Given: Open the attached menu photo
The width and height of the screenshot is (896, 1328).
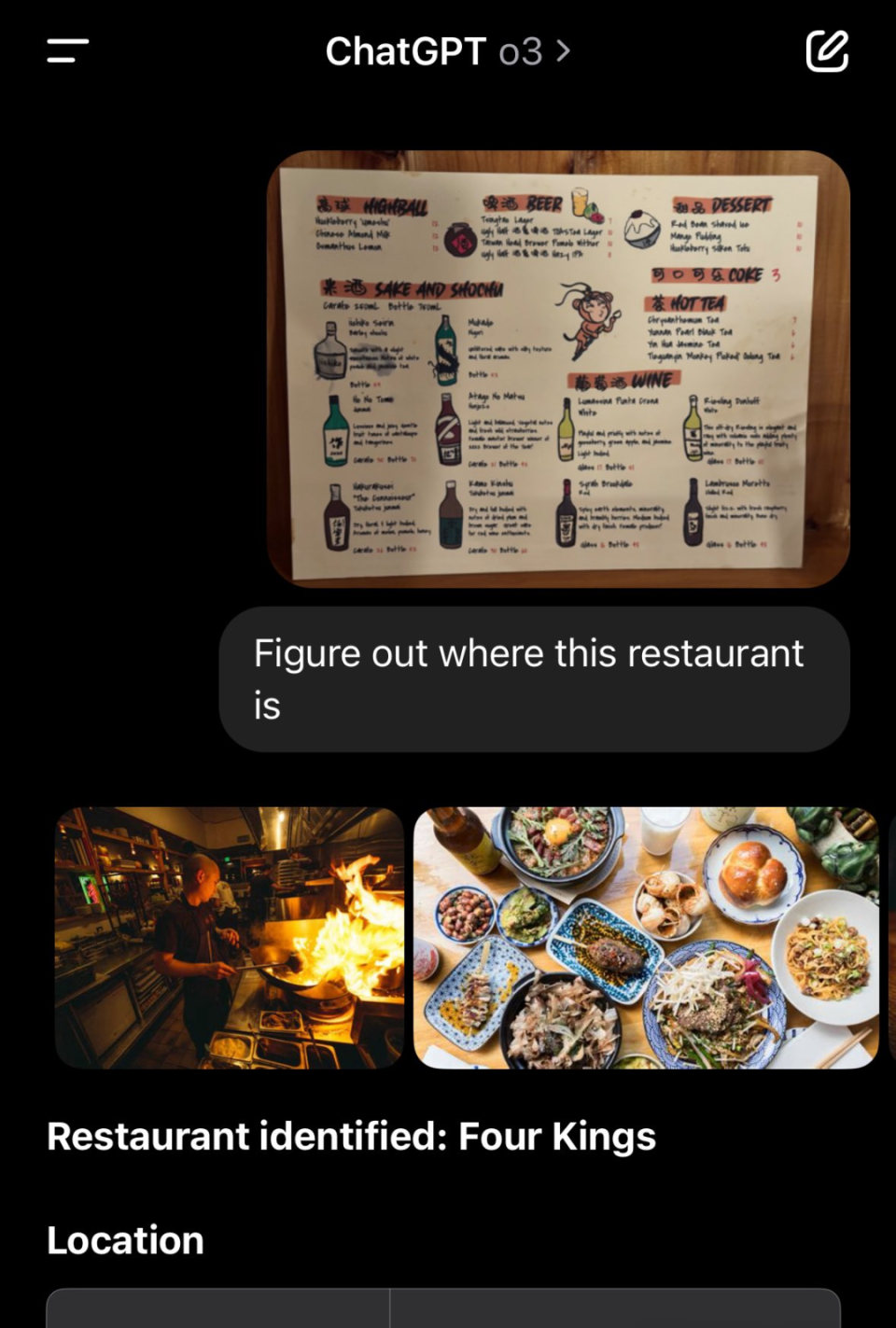Looking at the screenshot, I should pos(558,369).
